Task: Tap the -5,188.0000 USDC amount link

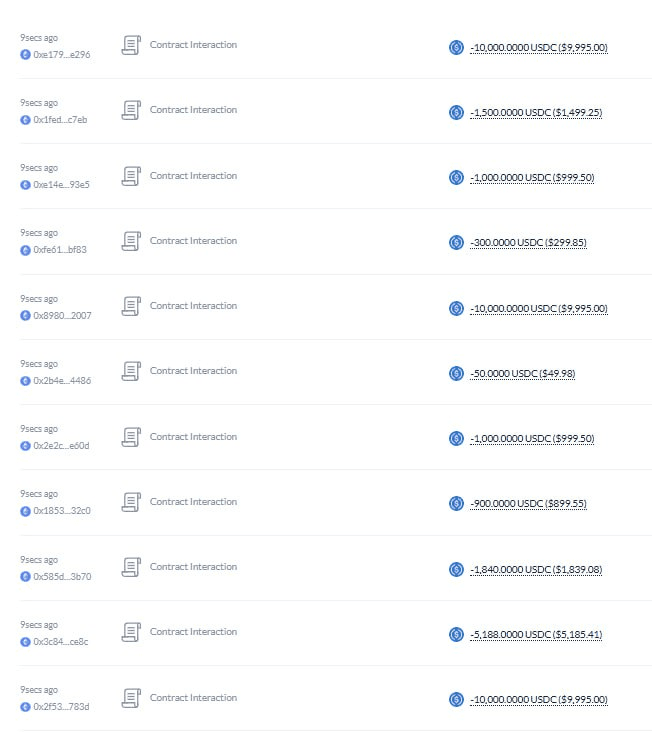Action: point(535,635)
